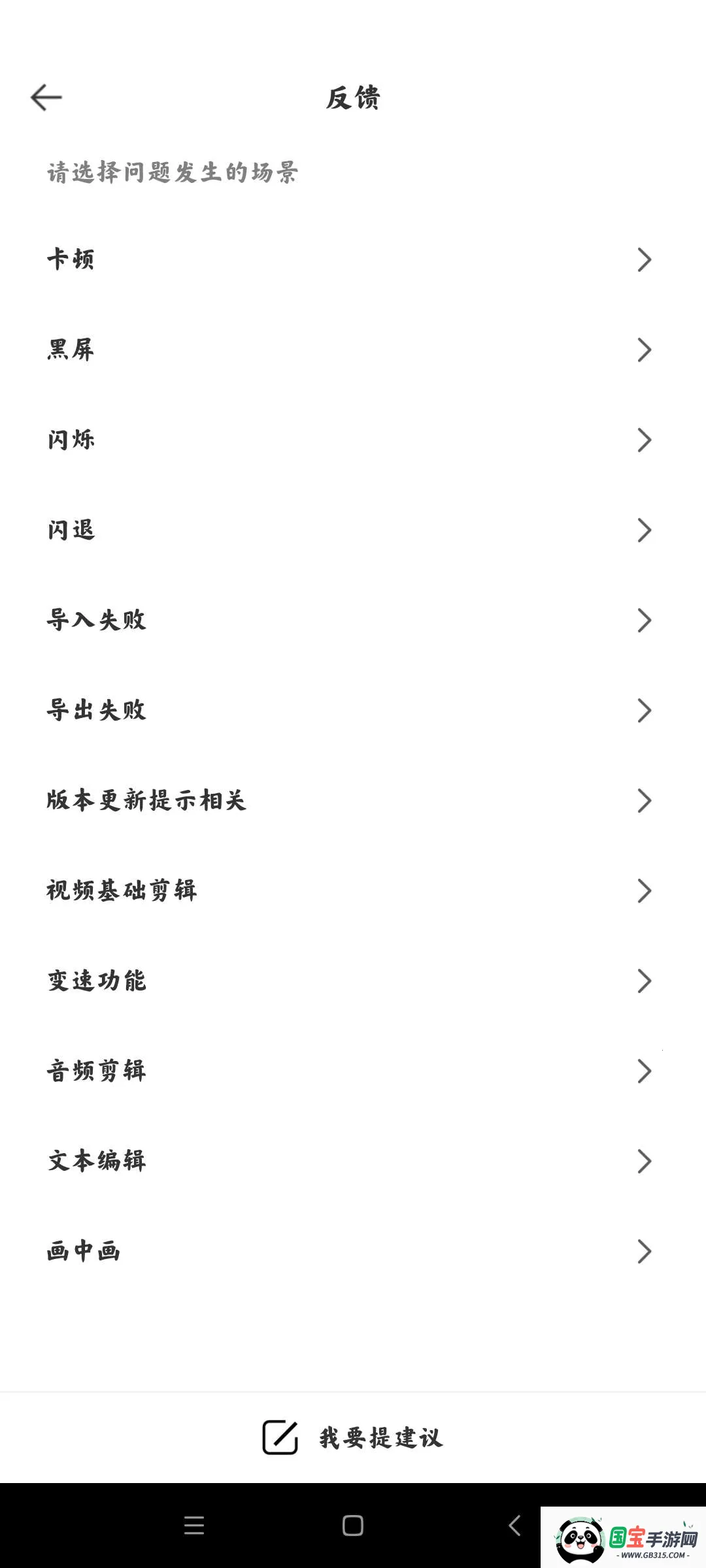Click the back arrow to leave feedback page
706x1568 pixels.
point(46,97)
